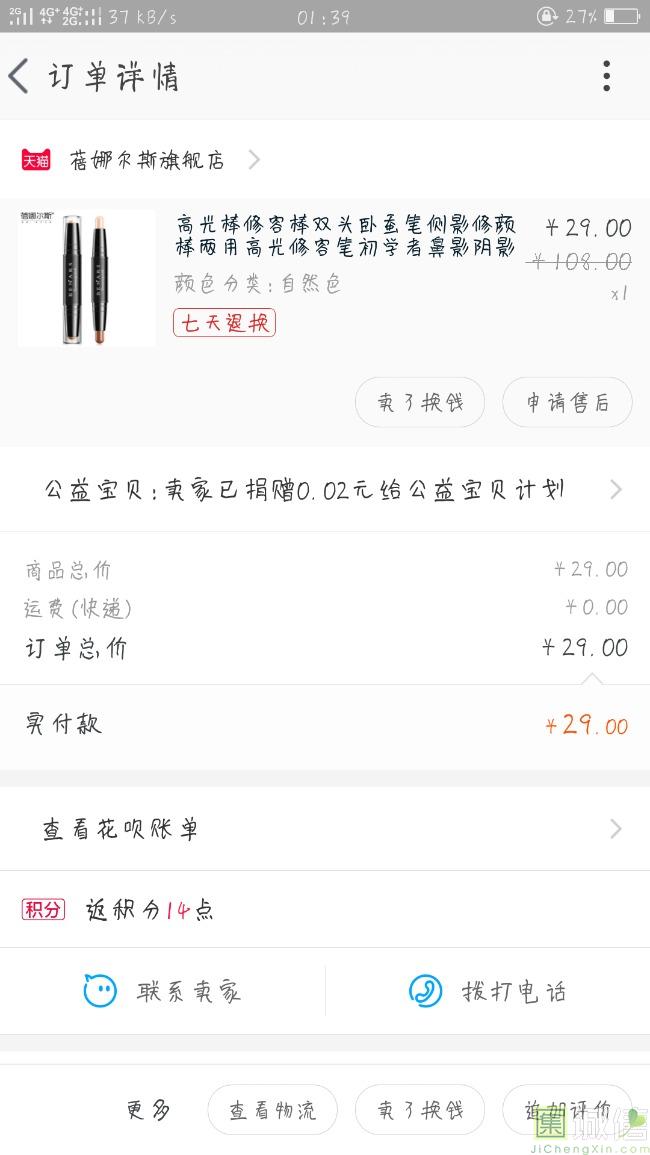
Task: Go back from 订单详情
Action: [20, 77]
